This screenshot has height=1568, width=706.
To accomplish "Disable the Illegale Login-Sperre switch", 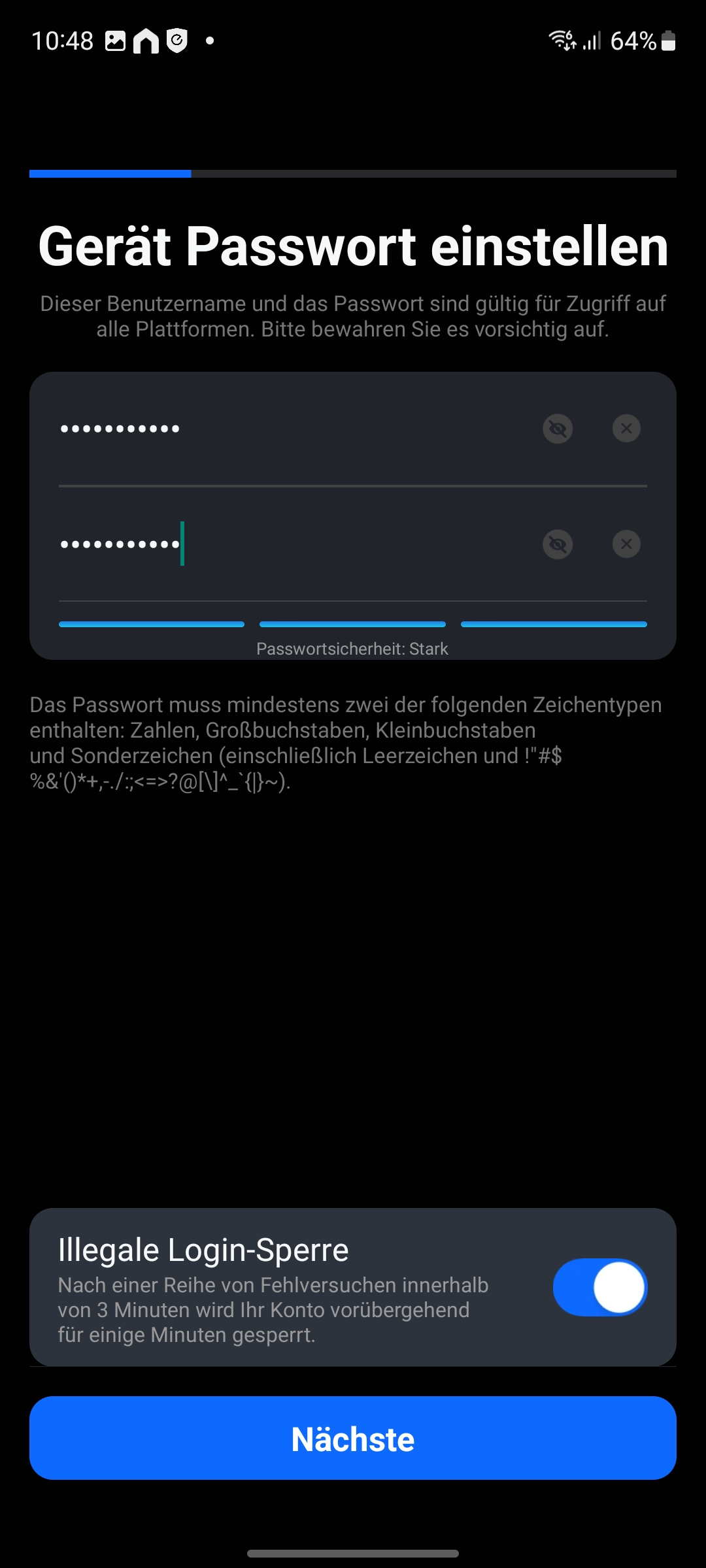I will (x=599, y=1287).
